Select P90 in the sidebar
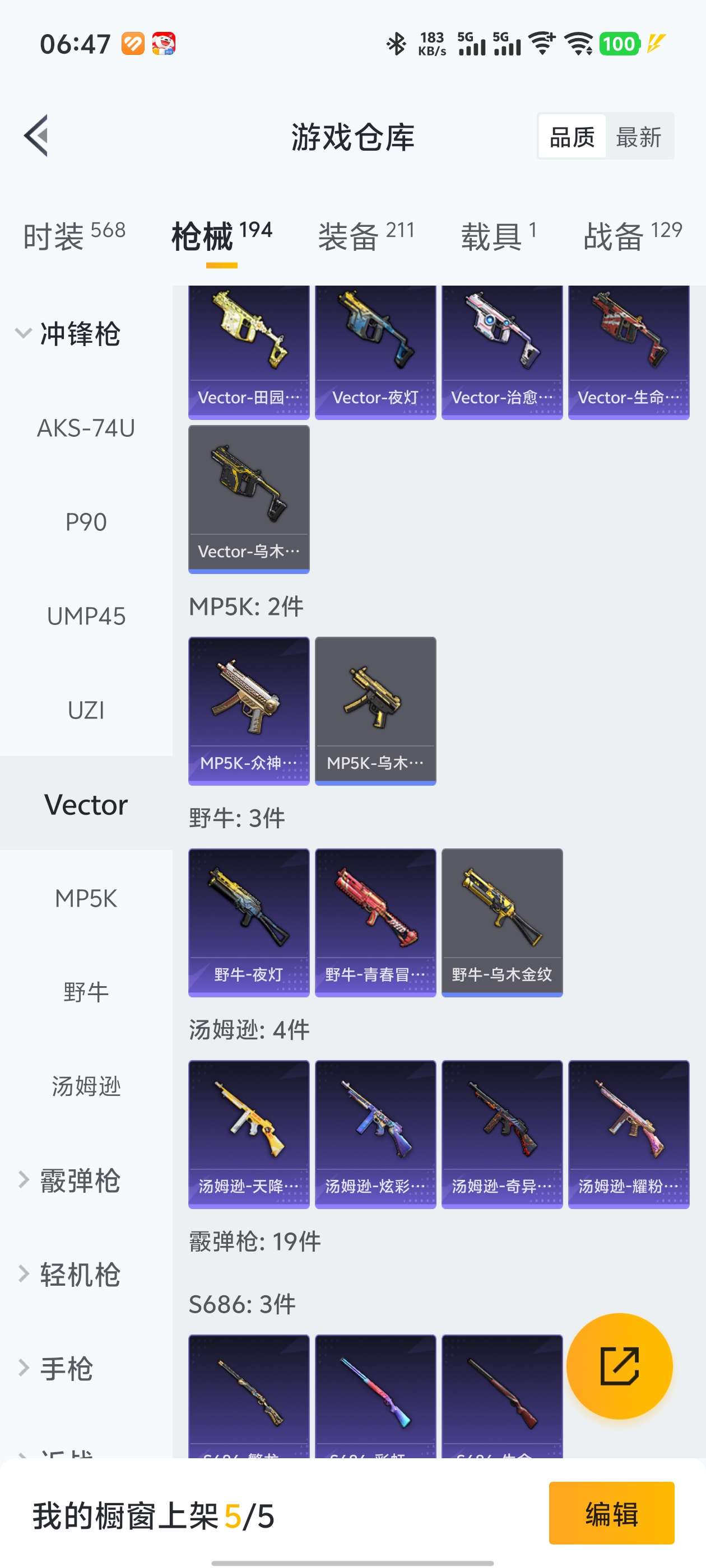Viewport: 706px width, 1568px height. click(86, 522)
